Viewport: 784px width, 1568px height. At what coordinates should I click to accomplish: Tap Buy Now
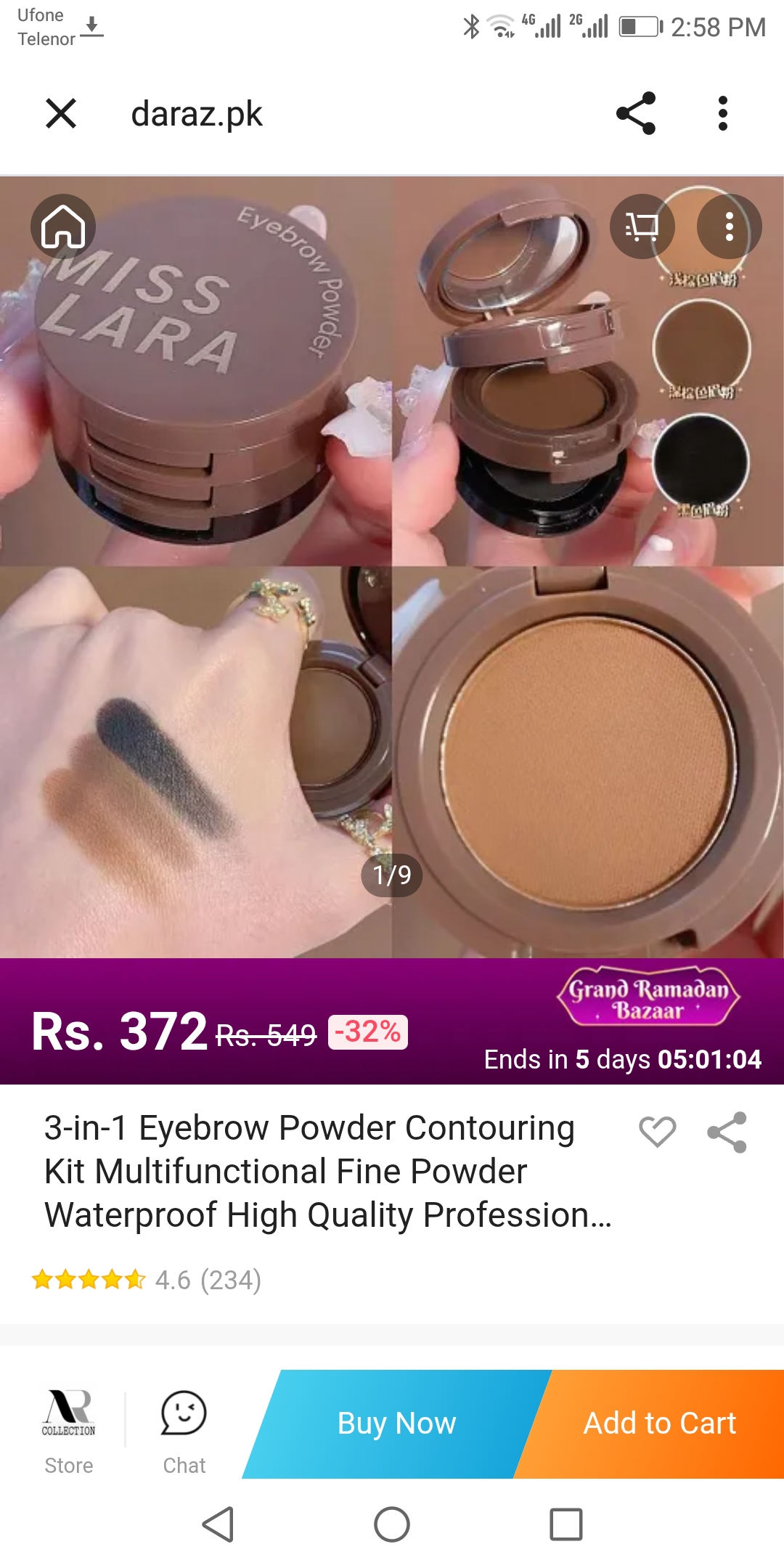[397, 1424]
